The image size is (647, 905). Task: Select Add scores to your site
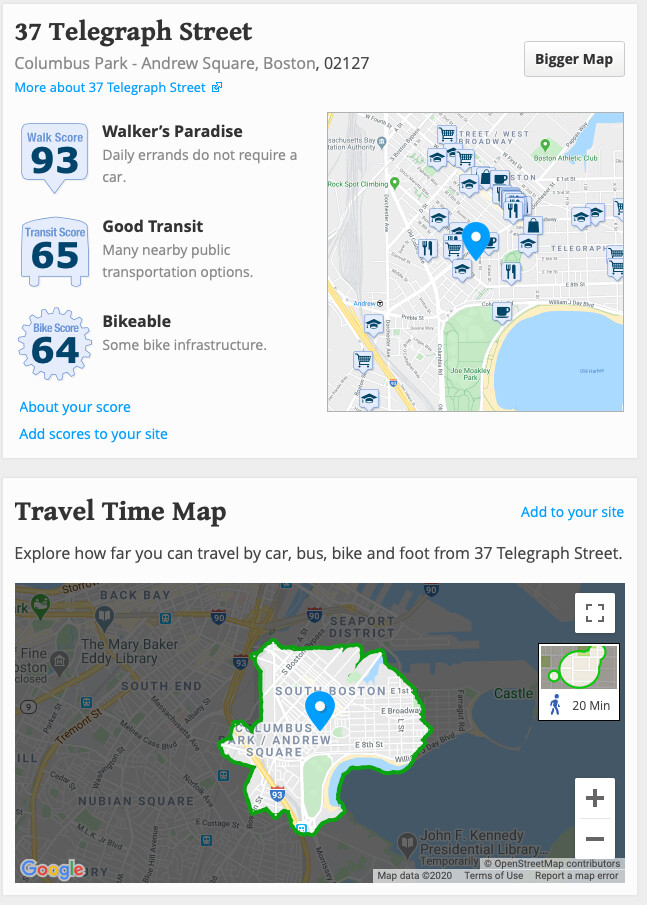pos(94,434)
